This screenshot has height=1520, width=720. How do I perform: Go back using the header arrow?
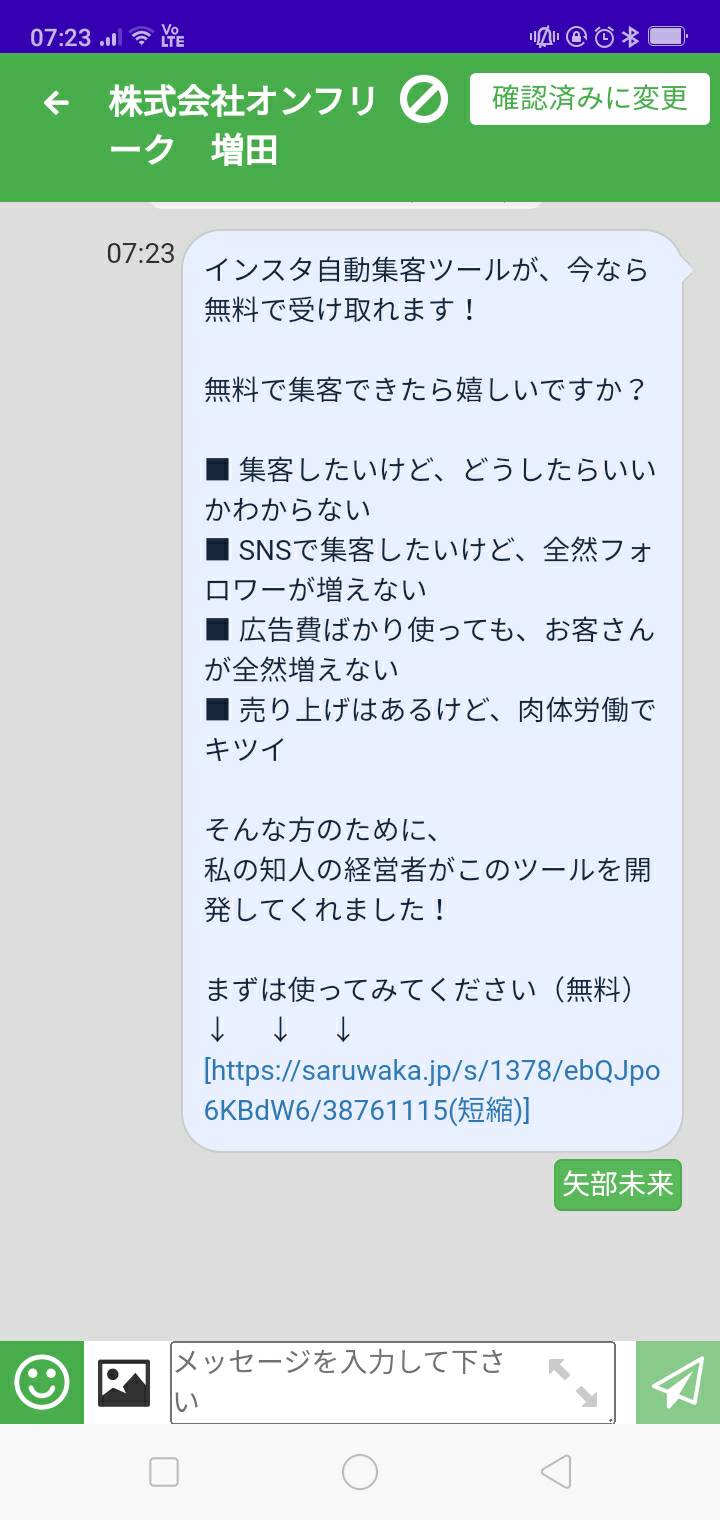(56, 102)
